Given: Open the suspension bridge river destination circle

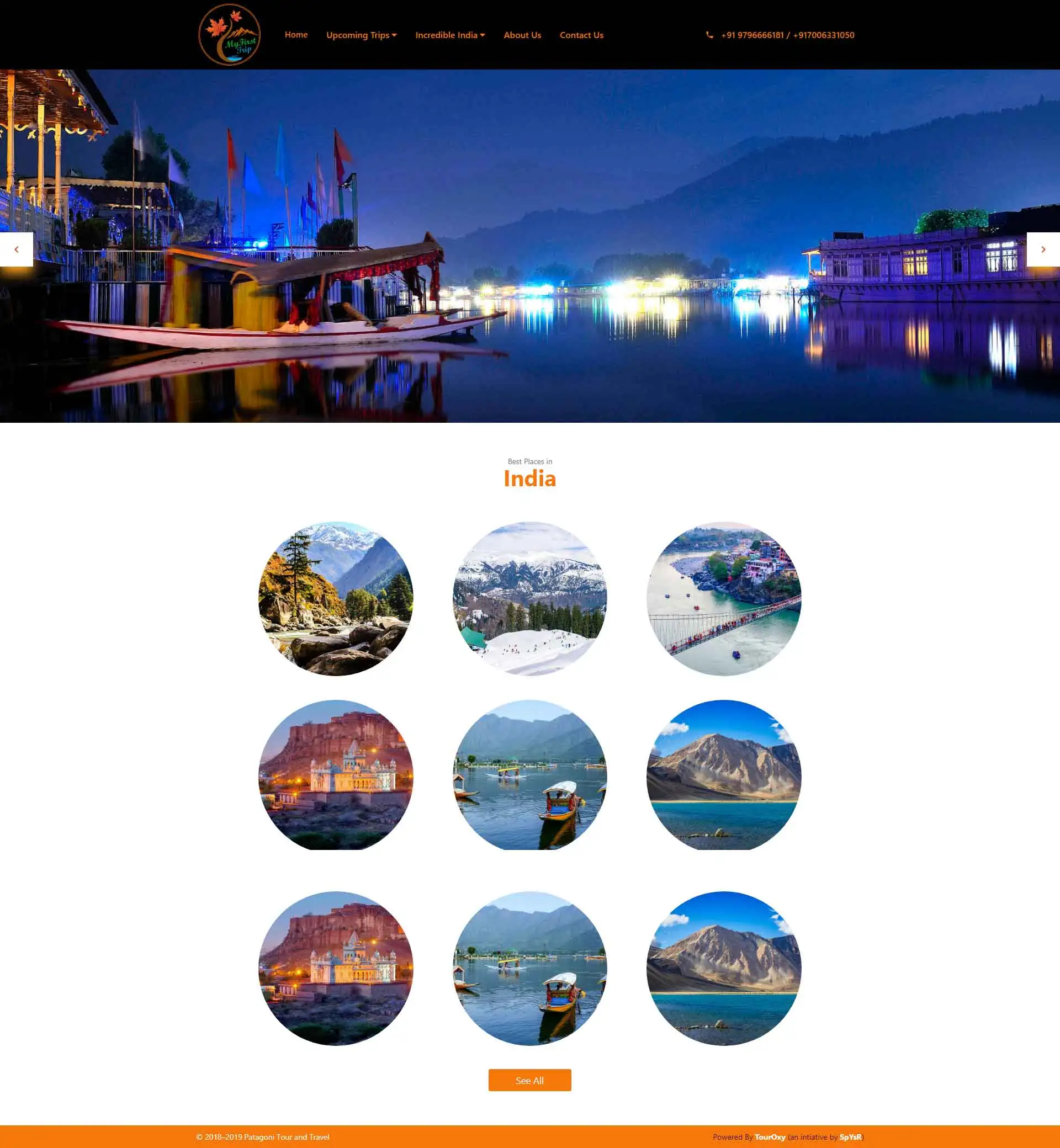Looking at the screenshot, I should coord(723,598).
